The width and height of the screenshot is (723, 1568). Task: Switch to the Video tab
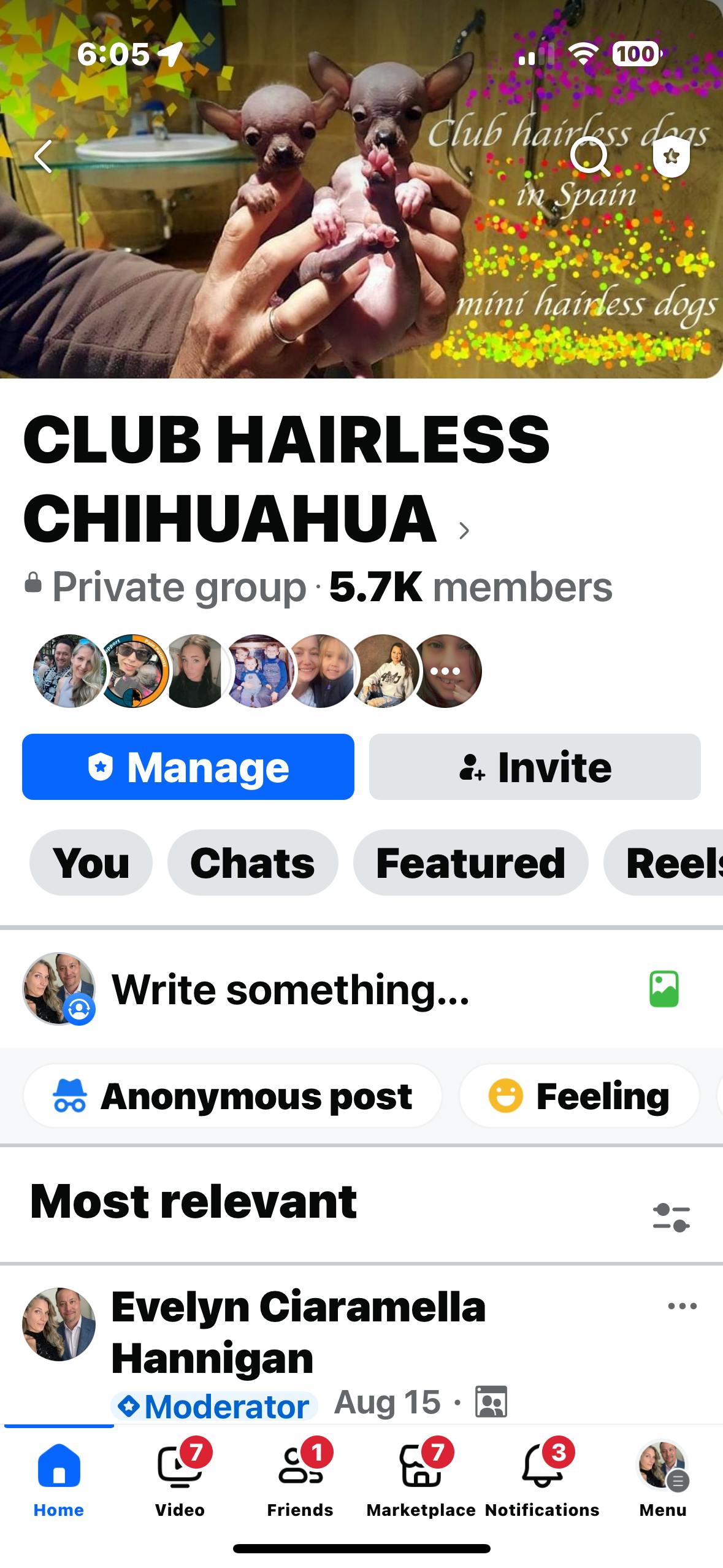point(180,1478)
